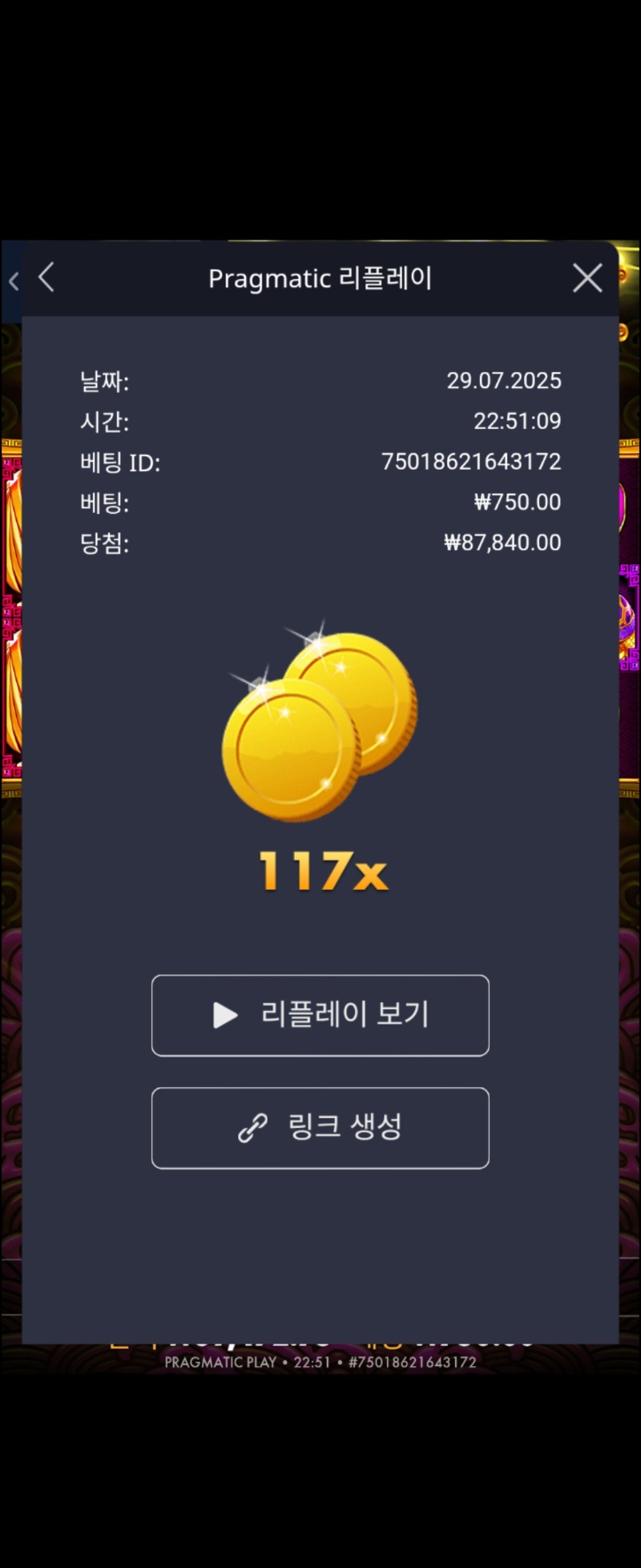The width and height of the screenshot is (641, 1568).
Task: Tap the 리플레이 보기 button
Action: pos(320,1015)
